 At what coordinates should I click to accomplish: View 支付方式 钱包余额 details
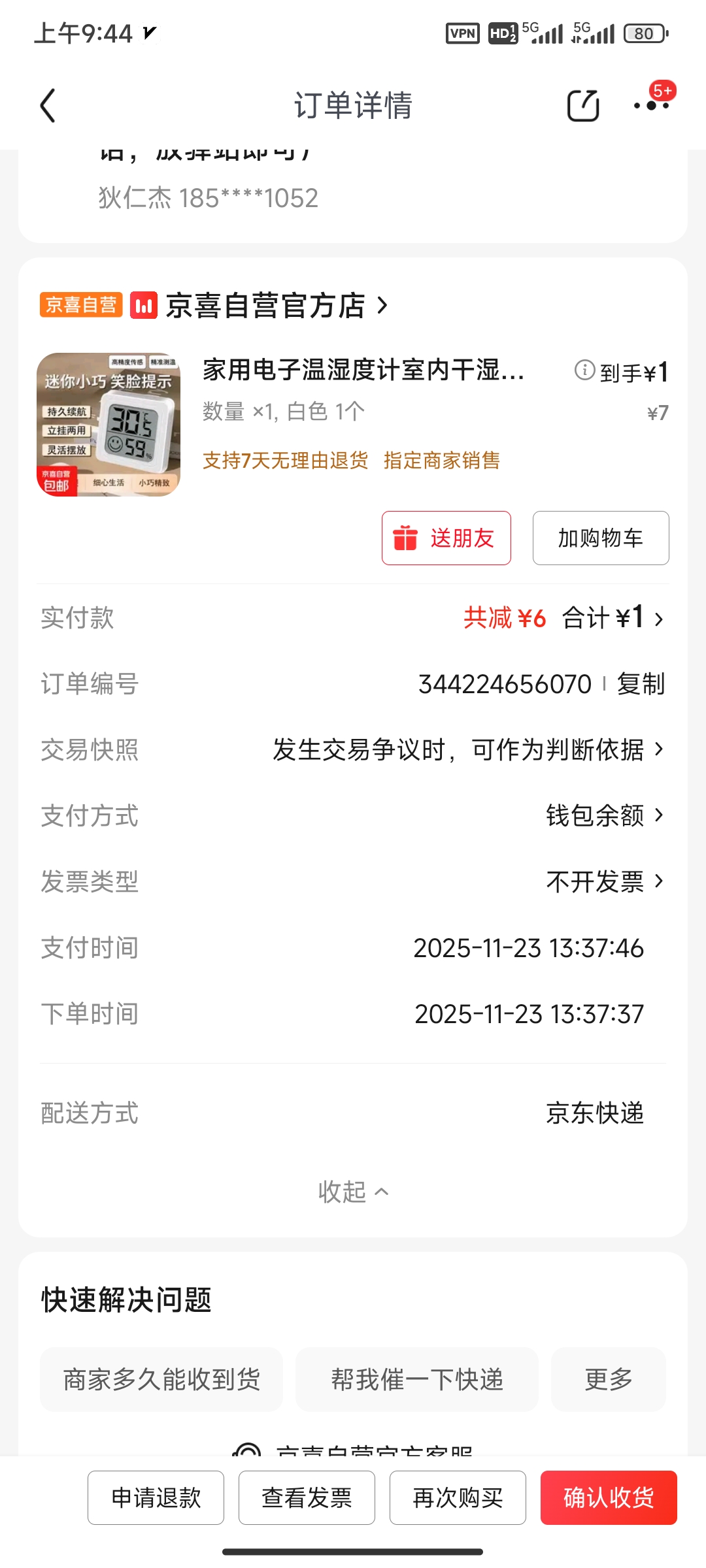[x=604, y=816]
